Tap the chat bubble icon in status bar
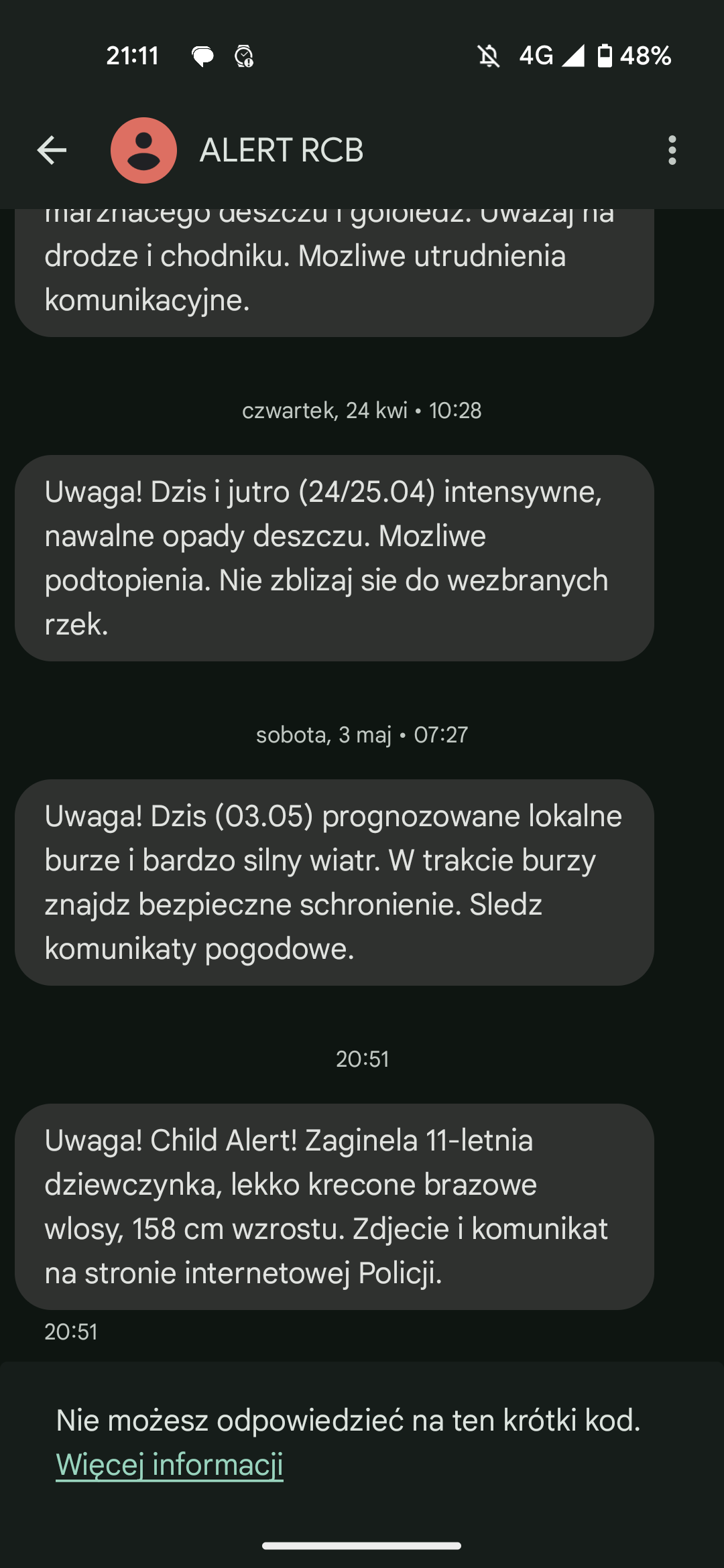The height and width of the screenshot is (1568, 724). tap(202, 56)
